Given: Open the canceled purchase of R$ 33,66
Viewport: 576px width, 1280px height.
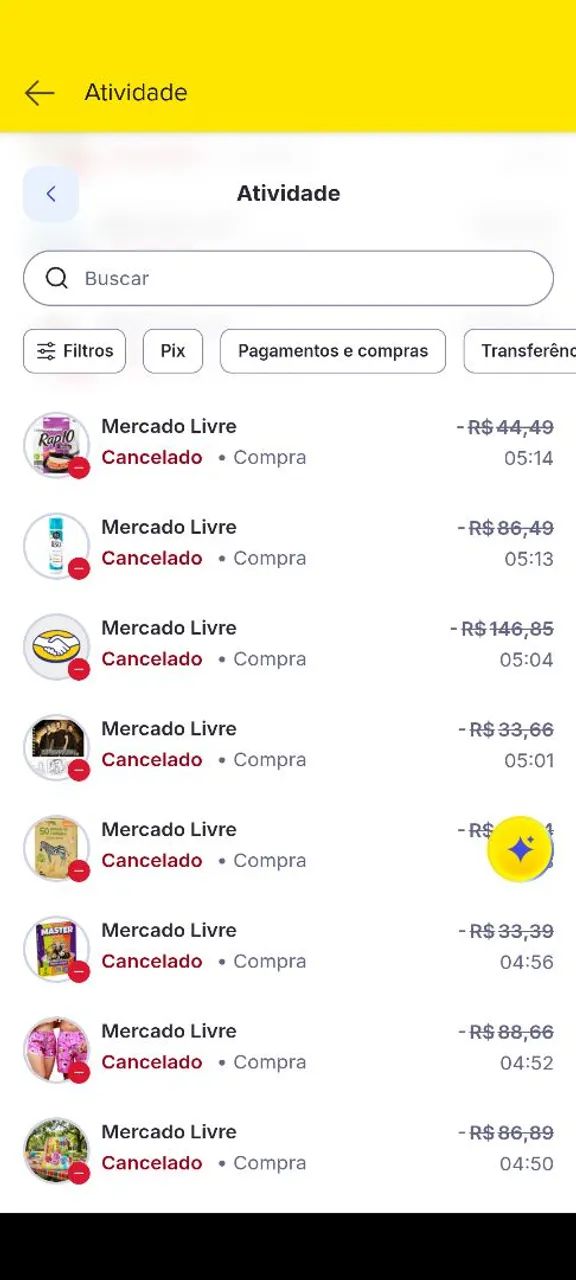Looking at the screenshot, I should [288, 745].
